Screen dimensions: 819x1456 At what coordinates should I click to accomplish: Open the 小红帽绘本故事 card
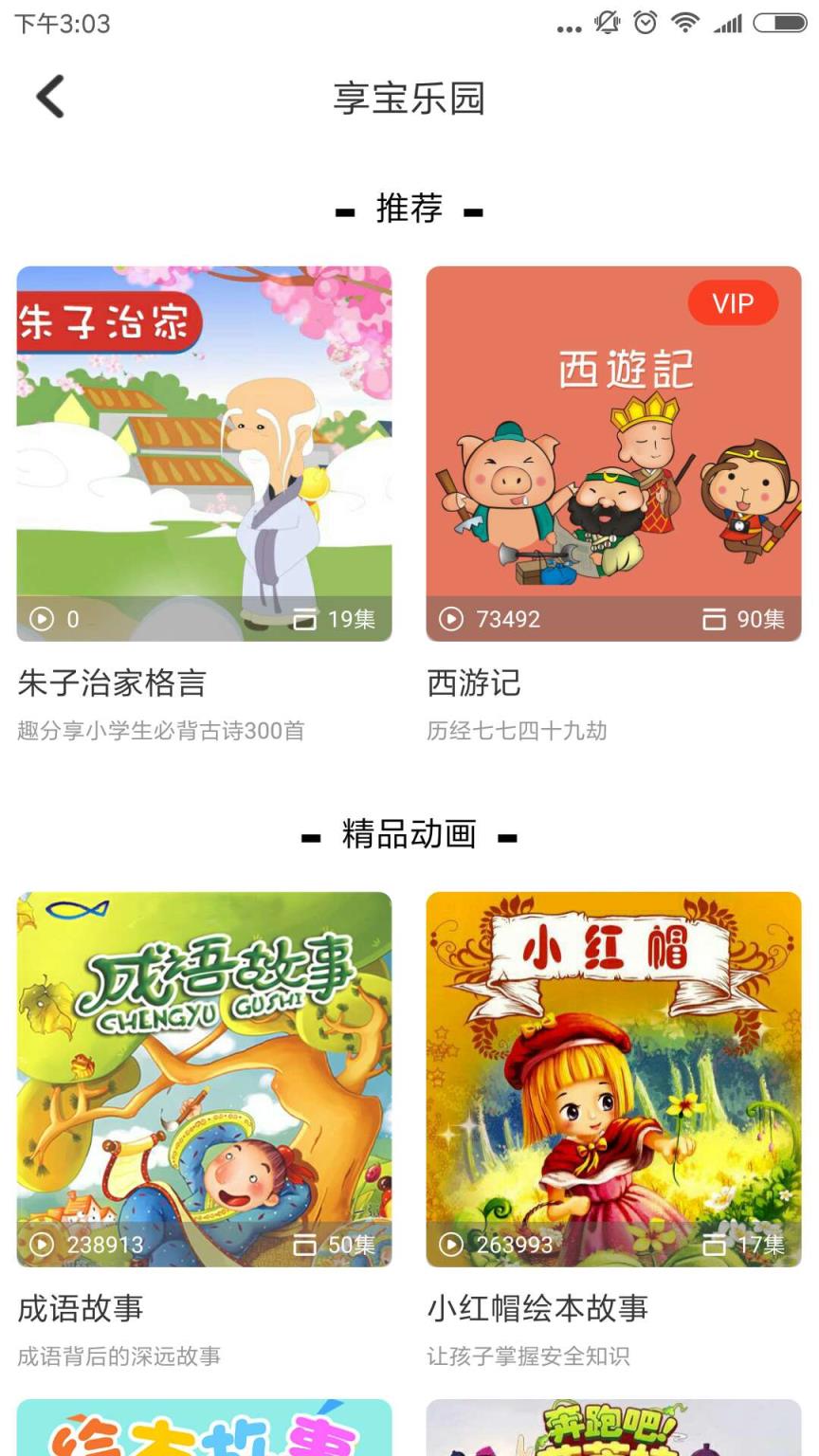(613, 1079)
